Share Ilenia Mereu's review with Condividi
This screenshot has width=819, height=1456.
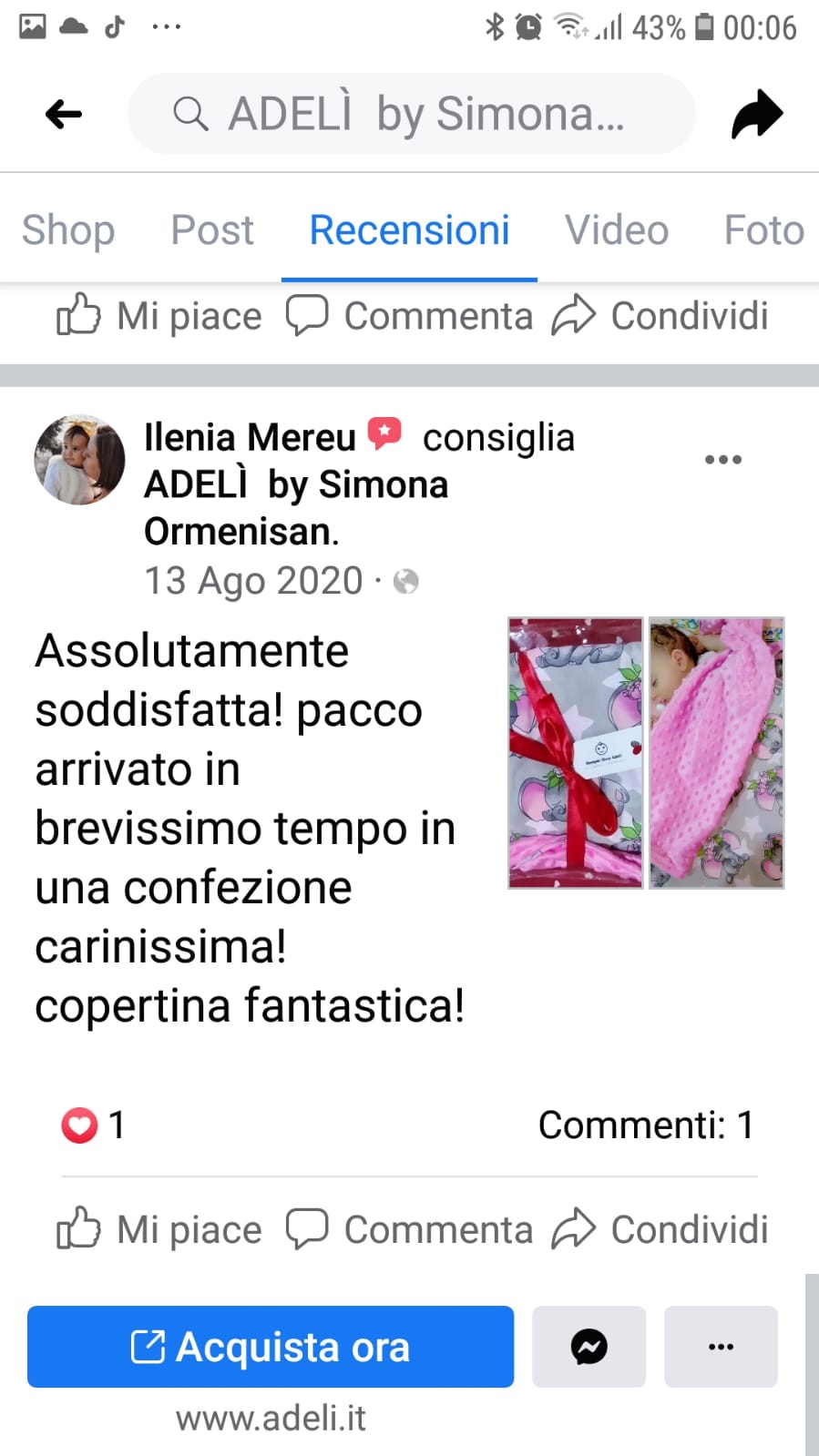coord(660,1229)
